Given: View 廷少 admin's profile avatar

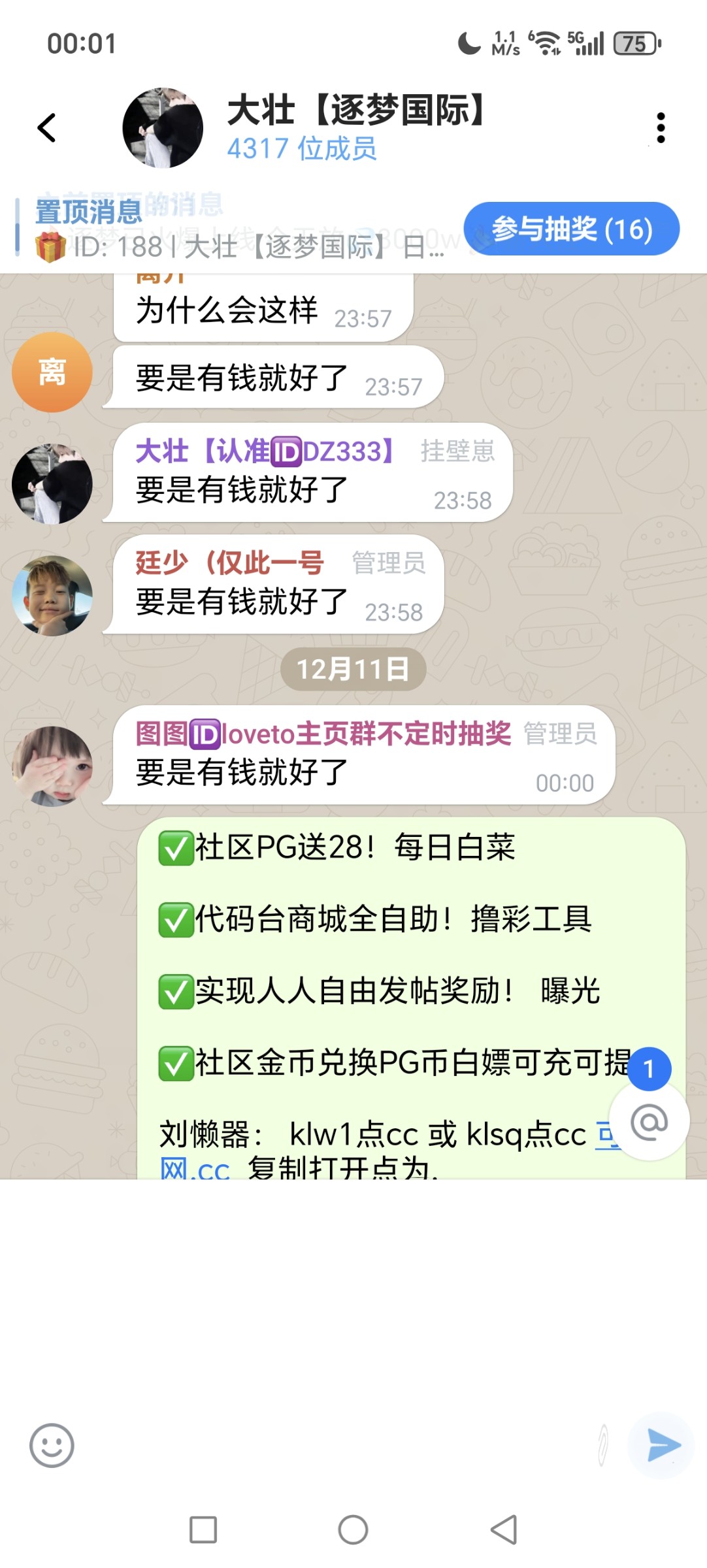Looking at the screenshot, I should pos(52,595).
